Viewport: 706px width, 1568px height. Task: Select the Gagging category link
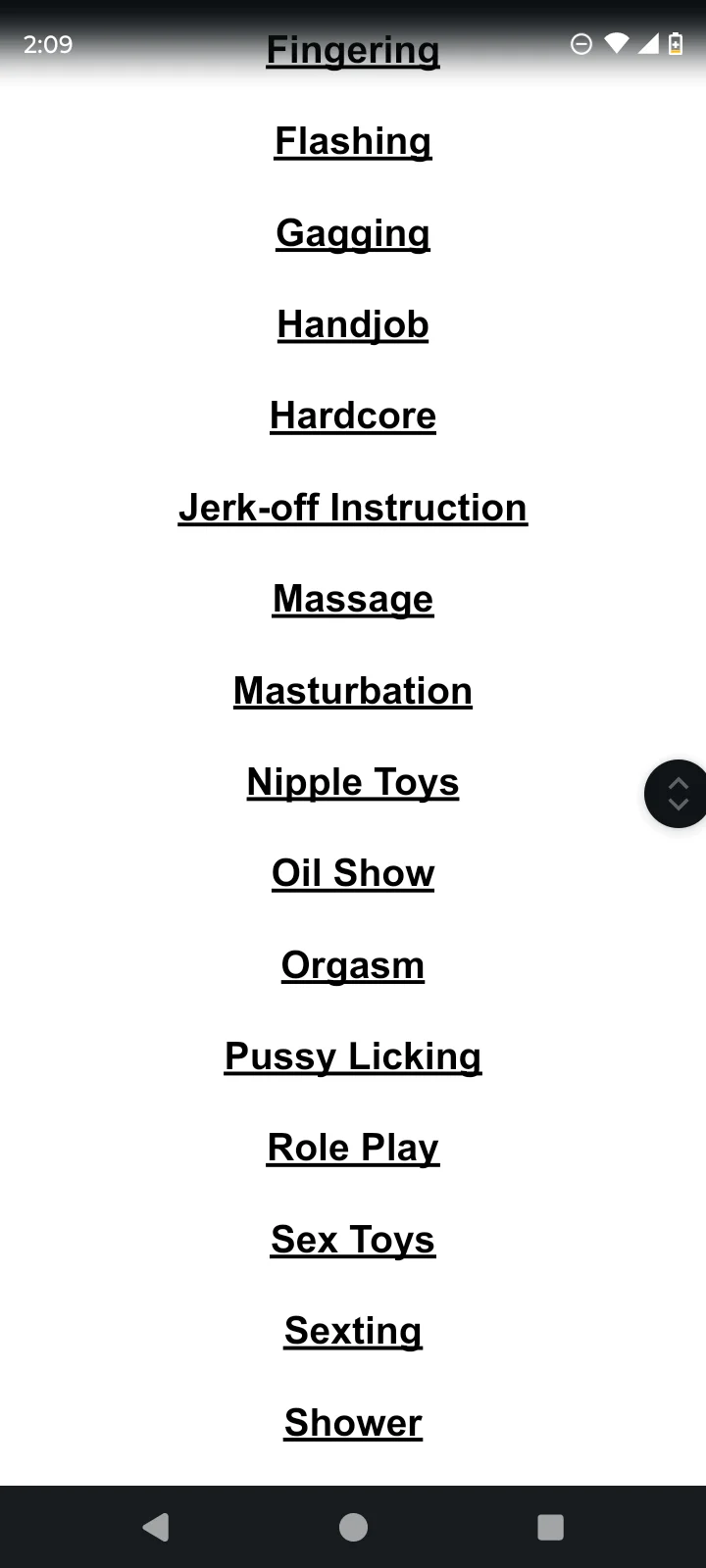point(353,233)
